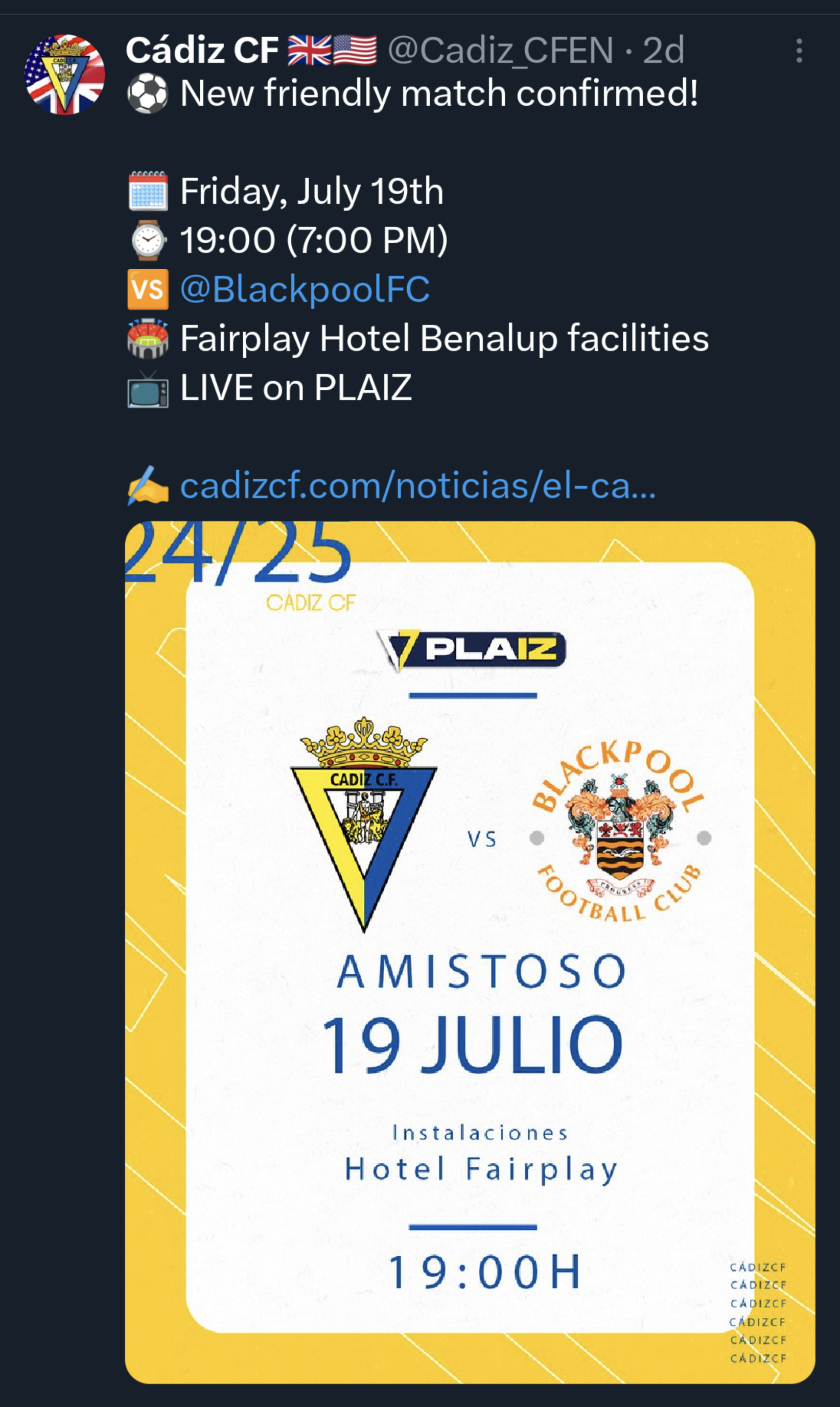
Task: Open Cádiz CF profile picture
Action: click(64, 75)
